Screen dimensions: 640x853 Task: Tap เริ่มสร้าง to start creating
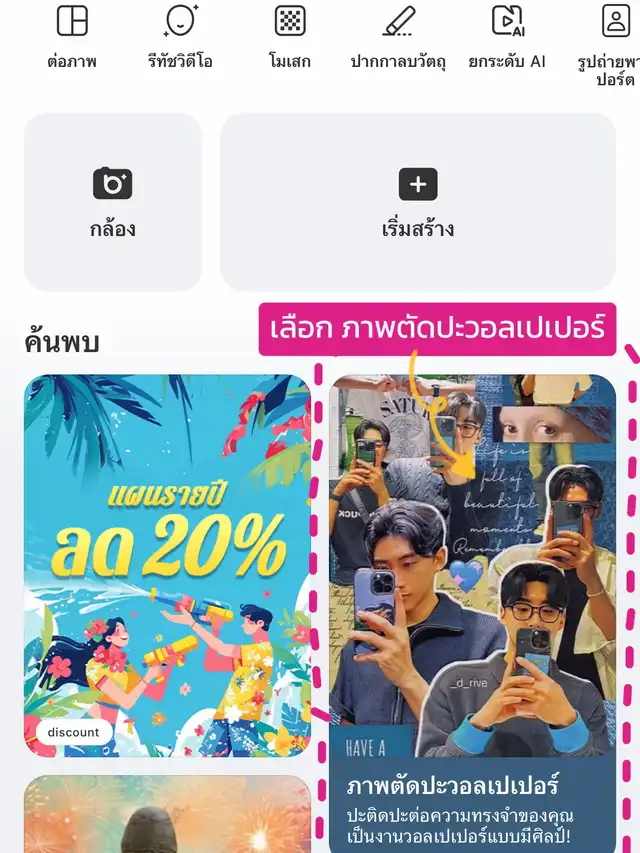click(417, 202)
